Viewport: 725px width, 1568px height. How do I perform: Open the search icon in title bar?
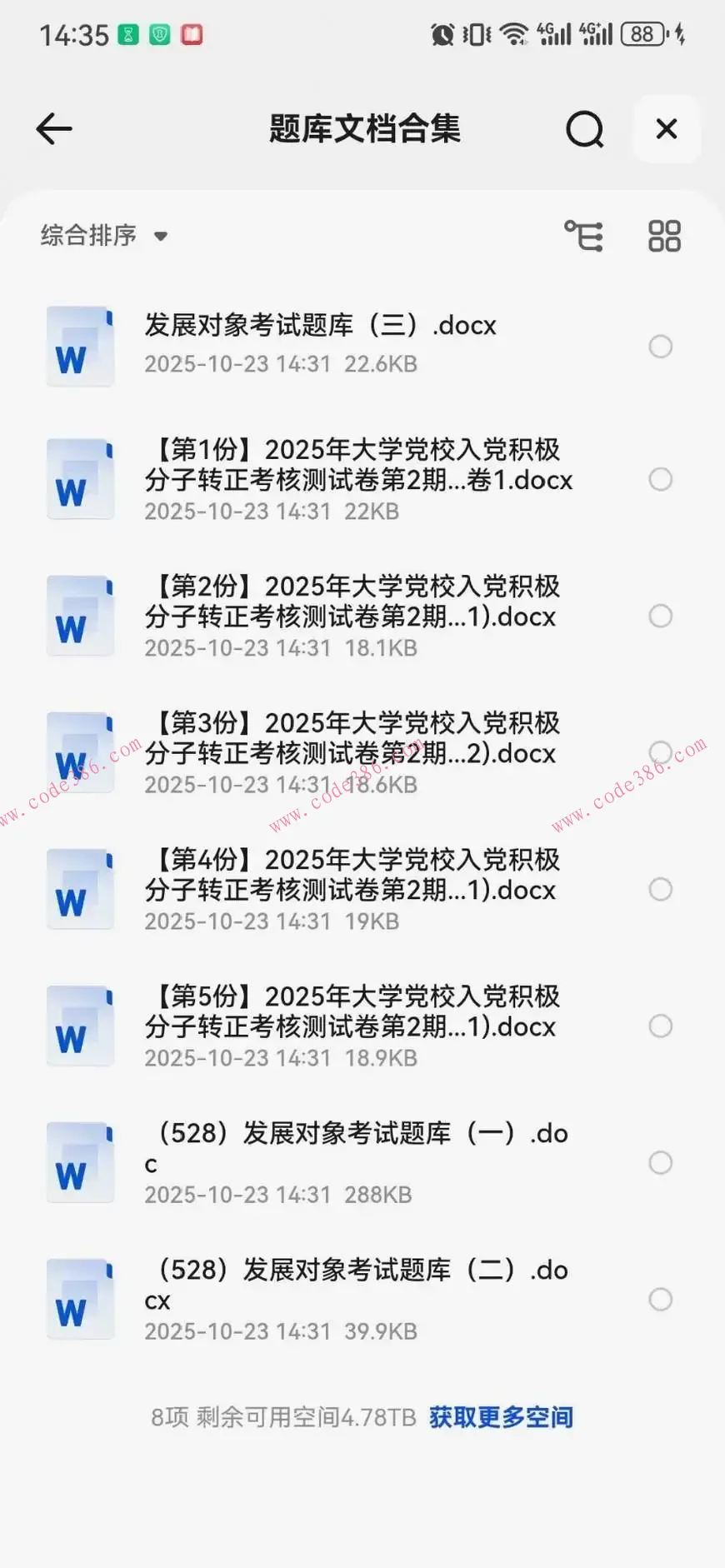(584, 129)
